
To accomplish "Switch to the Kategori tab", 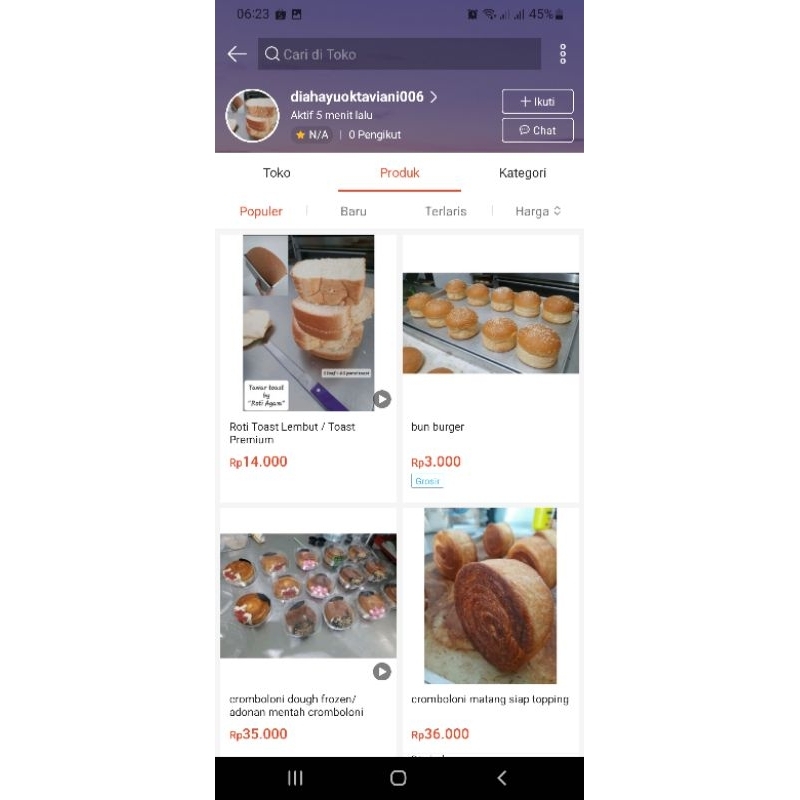I will [522, 173].
